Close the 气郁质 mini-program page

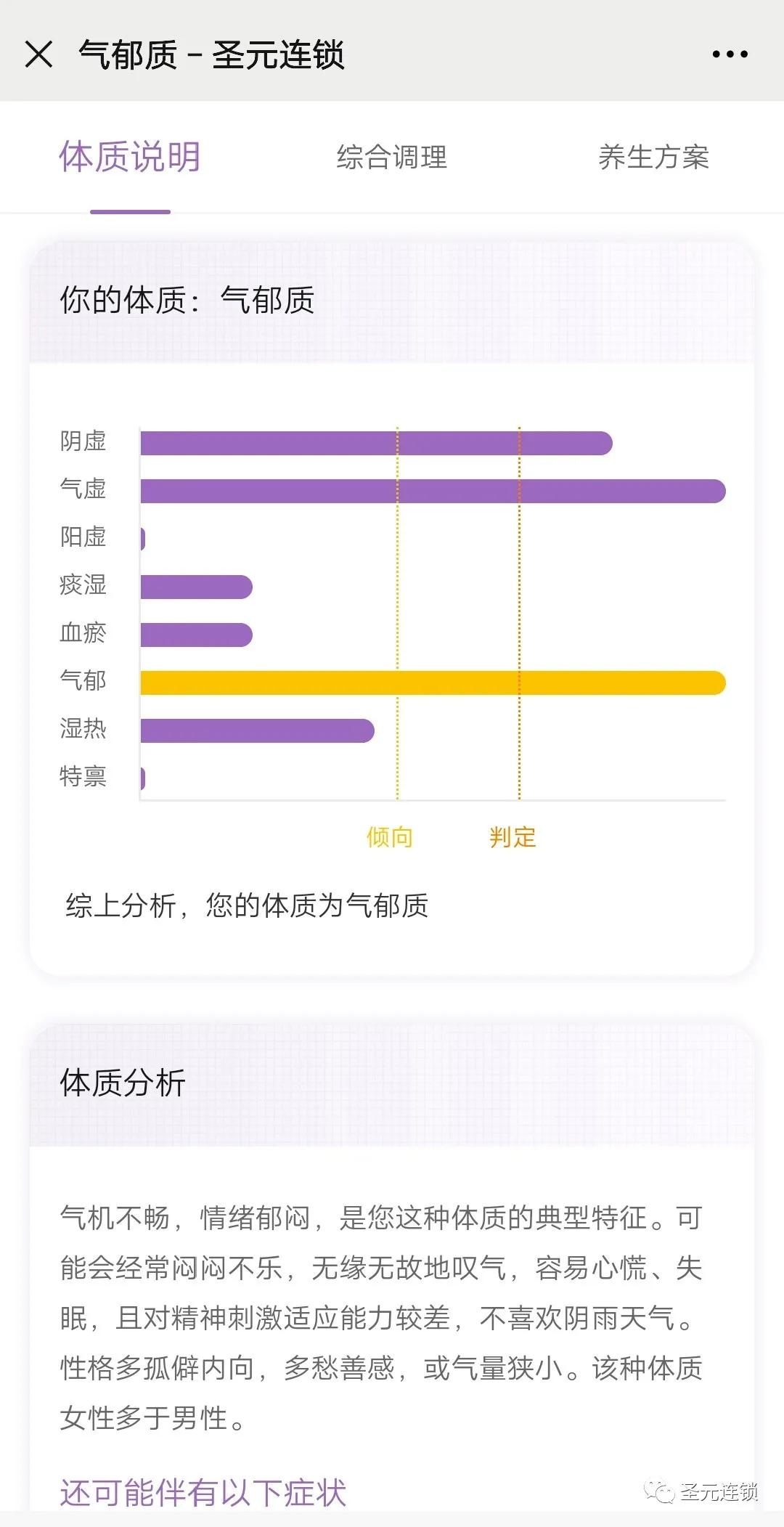[x=40, y=54]
